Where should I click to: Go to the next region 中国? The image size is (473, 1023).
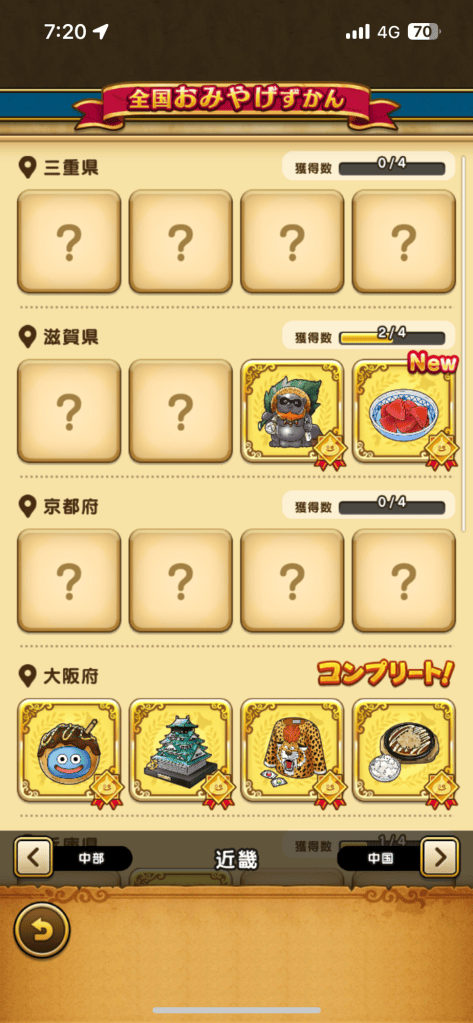tap(440, 857)
